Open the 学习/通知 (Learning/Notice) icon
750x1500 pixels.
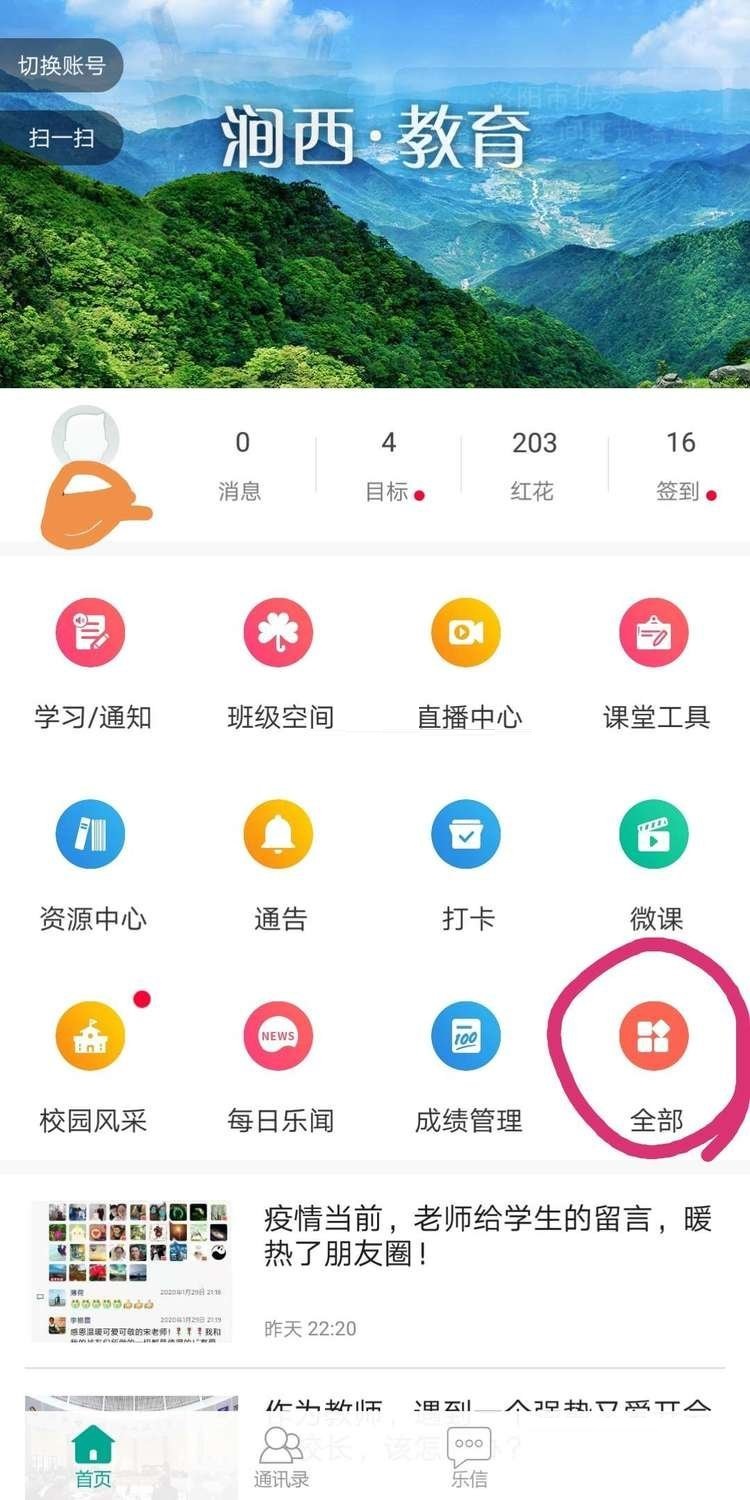pyautogui.click(x=90, y=632)
